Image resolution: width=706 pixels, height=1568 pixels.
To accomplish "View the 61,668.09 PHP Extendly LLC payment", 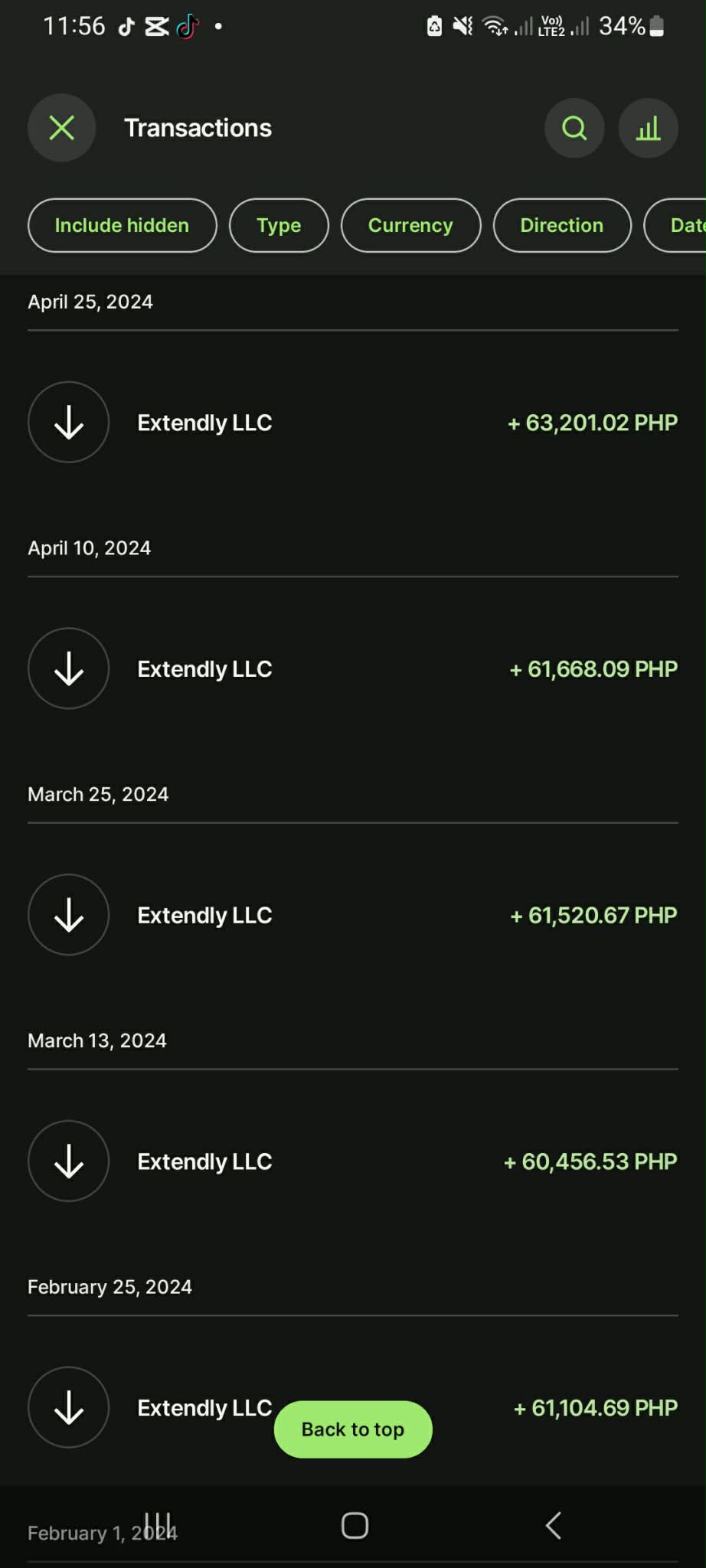I will pos(352,669).
